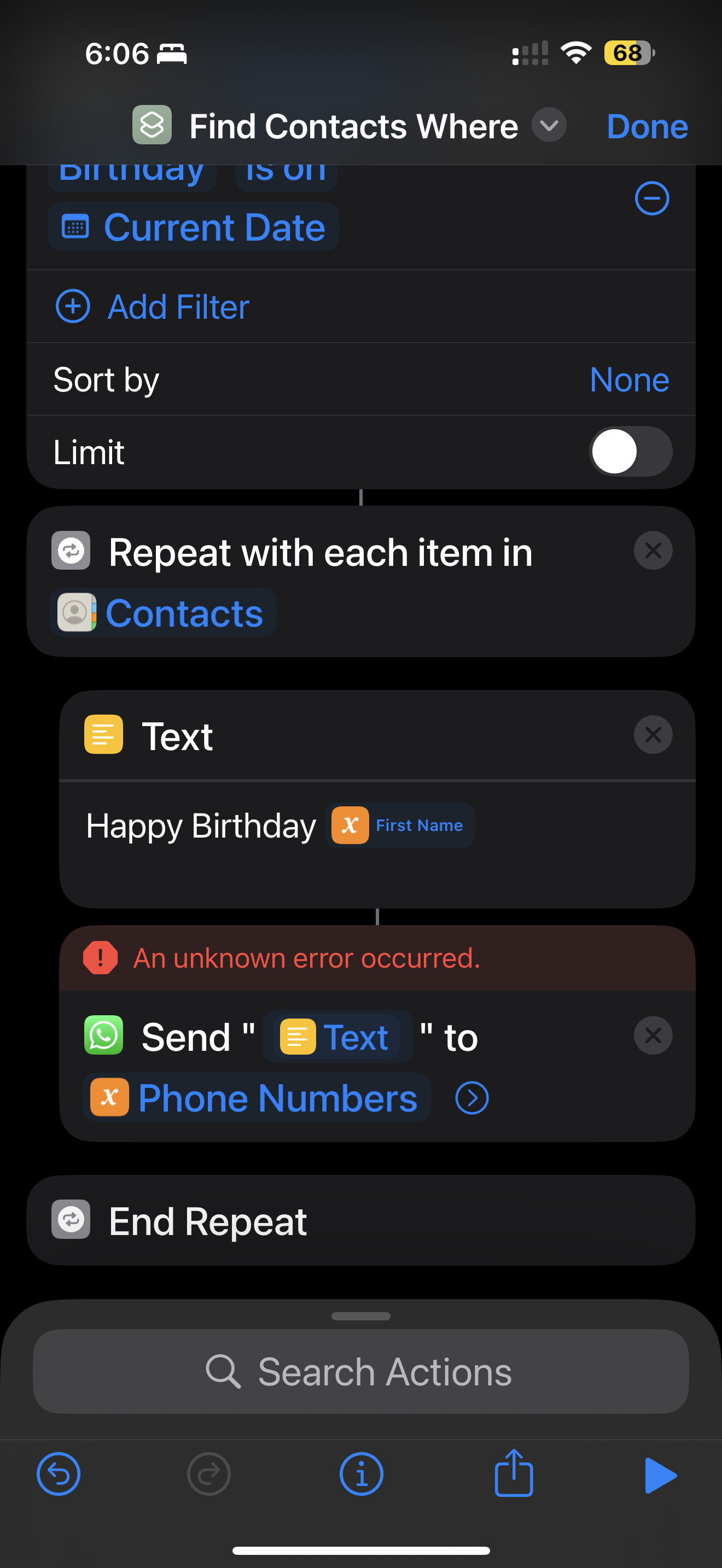Change the Current Date filter value
The width and height of the screenshot is (722, 1568).
(x=194, y=227)
